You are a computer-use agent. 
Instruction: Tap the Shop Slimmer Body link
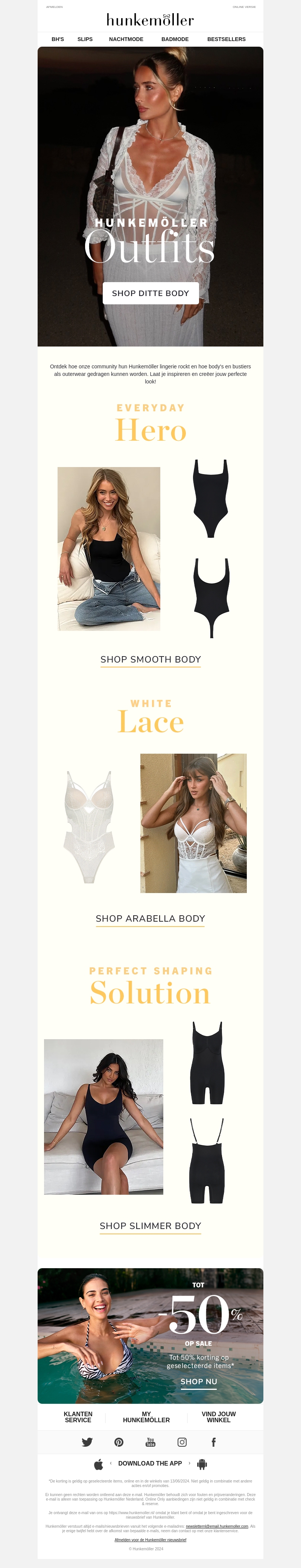point(150,1226)
